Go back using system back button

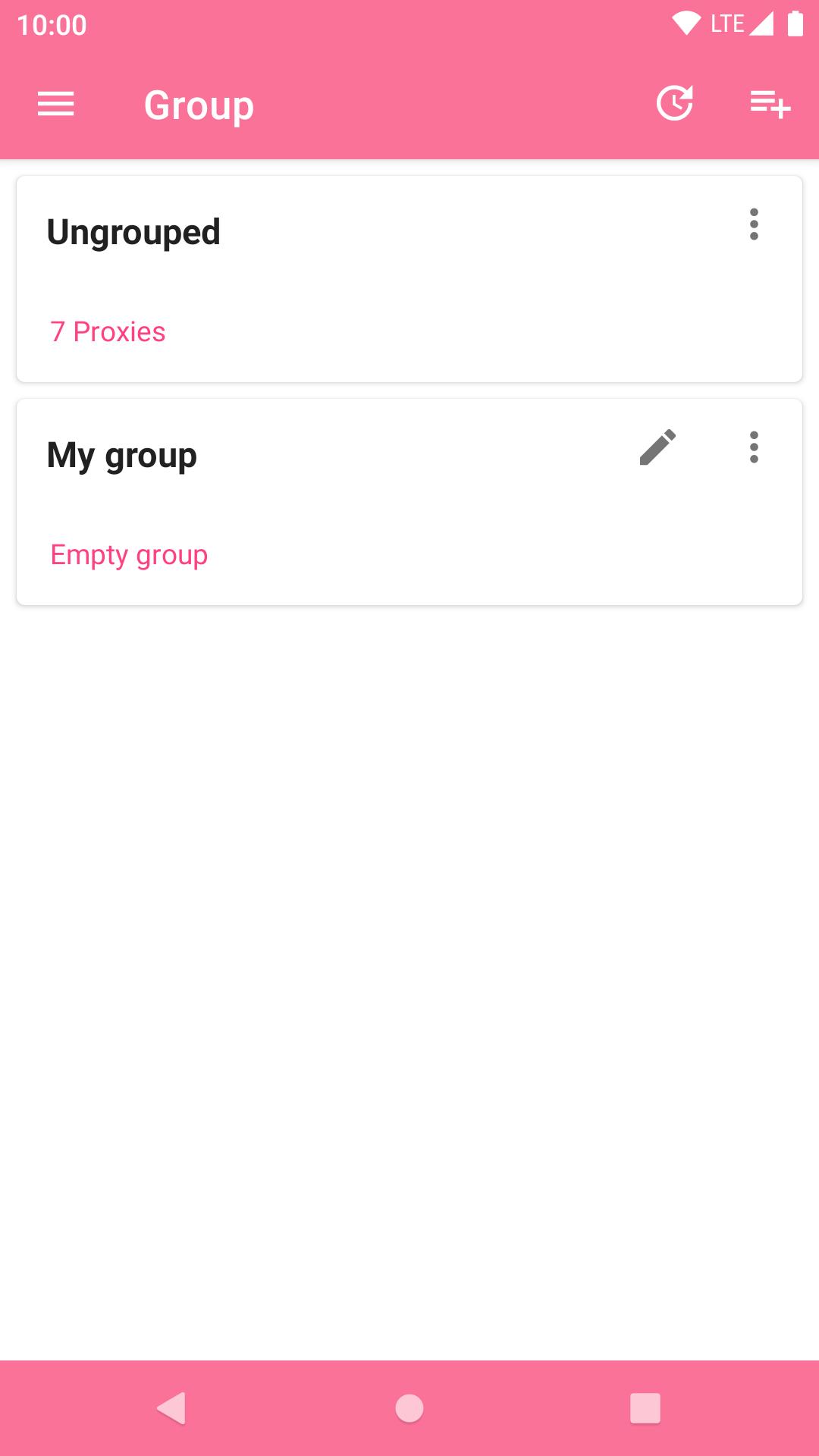[x=172, y=1408]
